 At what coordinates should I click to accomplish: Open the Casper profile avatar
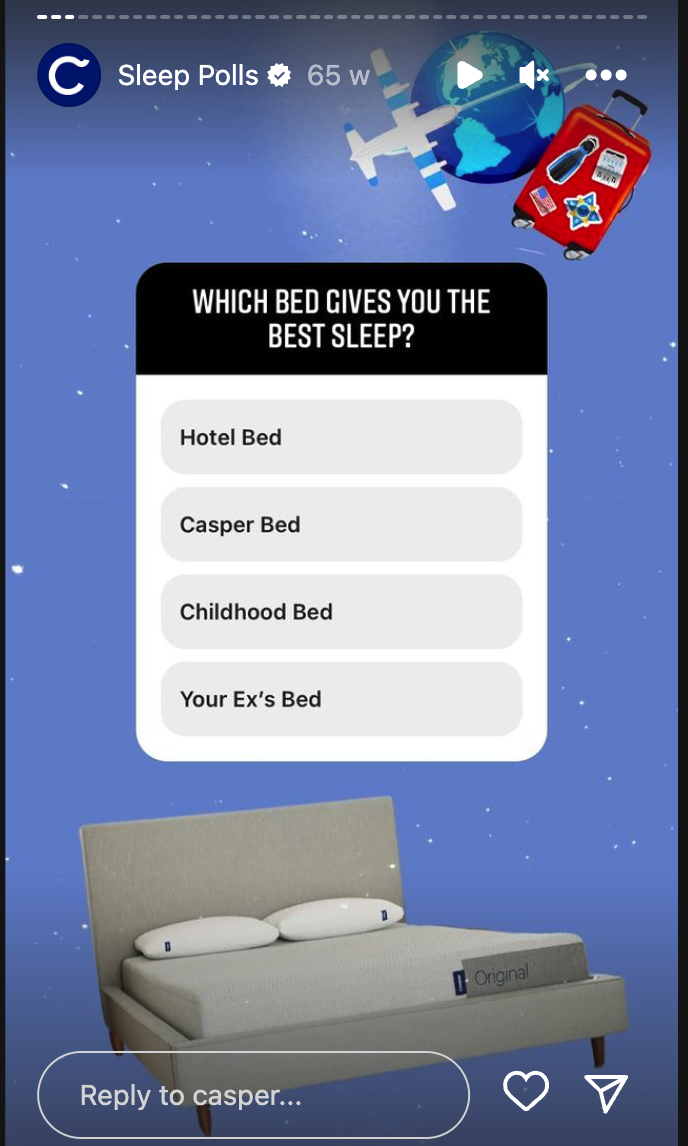(69, 75)
